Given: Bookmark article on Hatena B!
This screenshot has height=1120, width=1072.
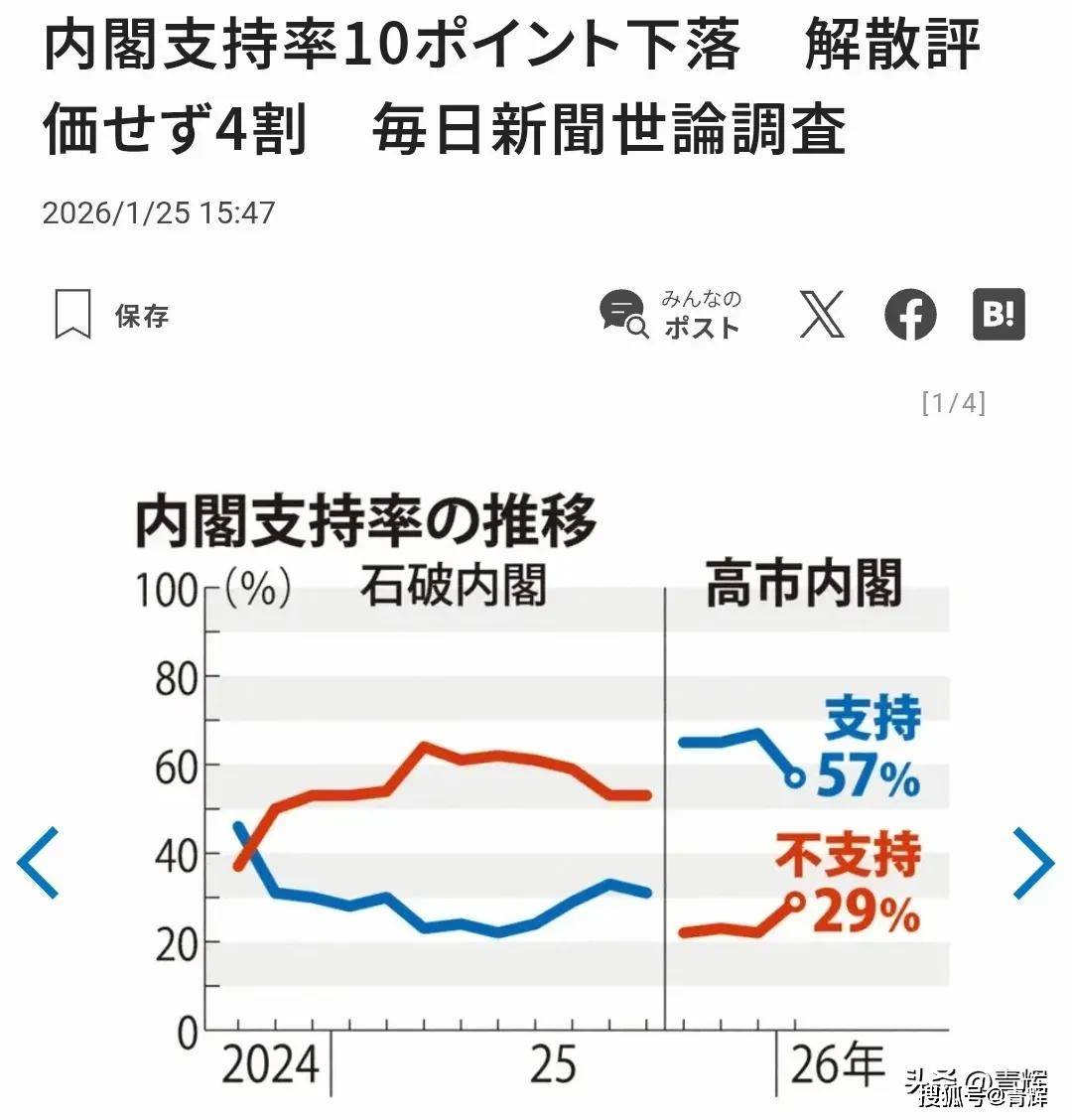Looking at the screenshot, I should pos(998,315).
